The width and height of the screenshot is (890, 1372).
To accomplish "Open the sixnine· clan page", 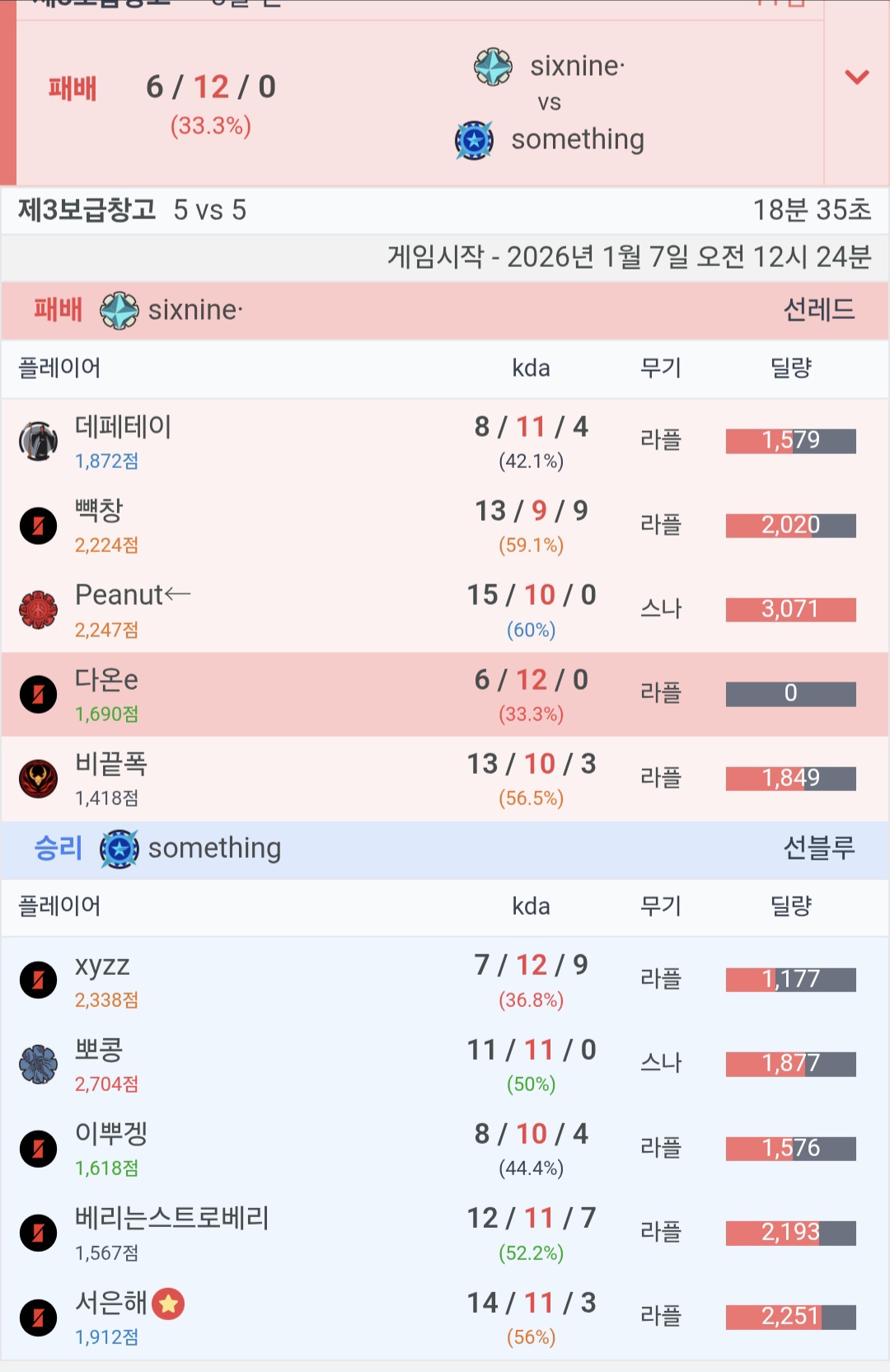I will point(194,311).
